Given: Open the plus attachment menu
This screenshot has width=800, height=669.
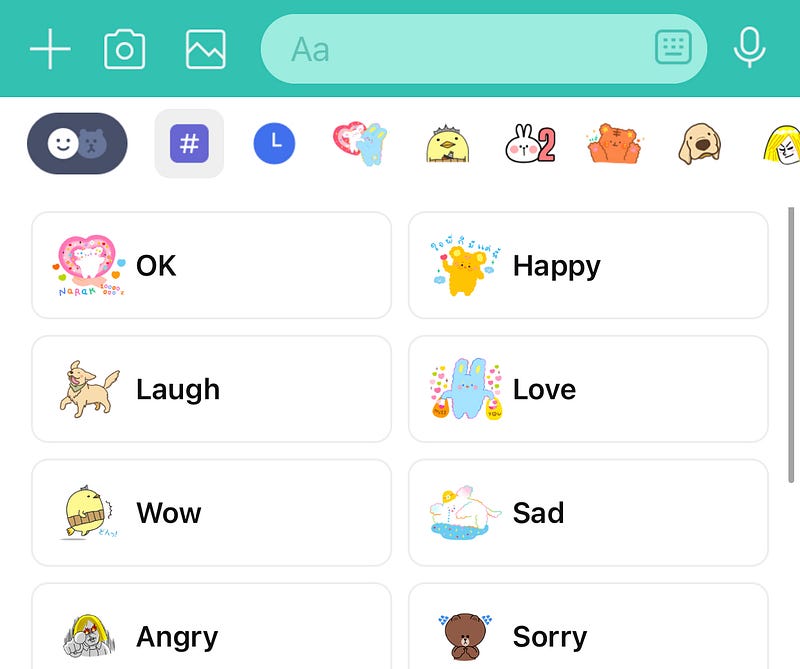Looking at the screenshot, I should click(x=49, y=49).
